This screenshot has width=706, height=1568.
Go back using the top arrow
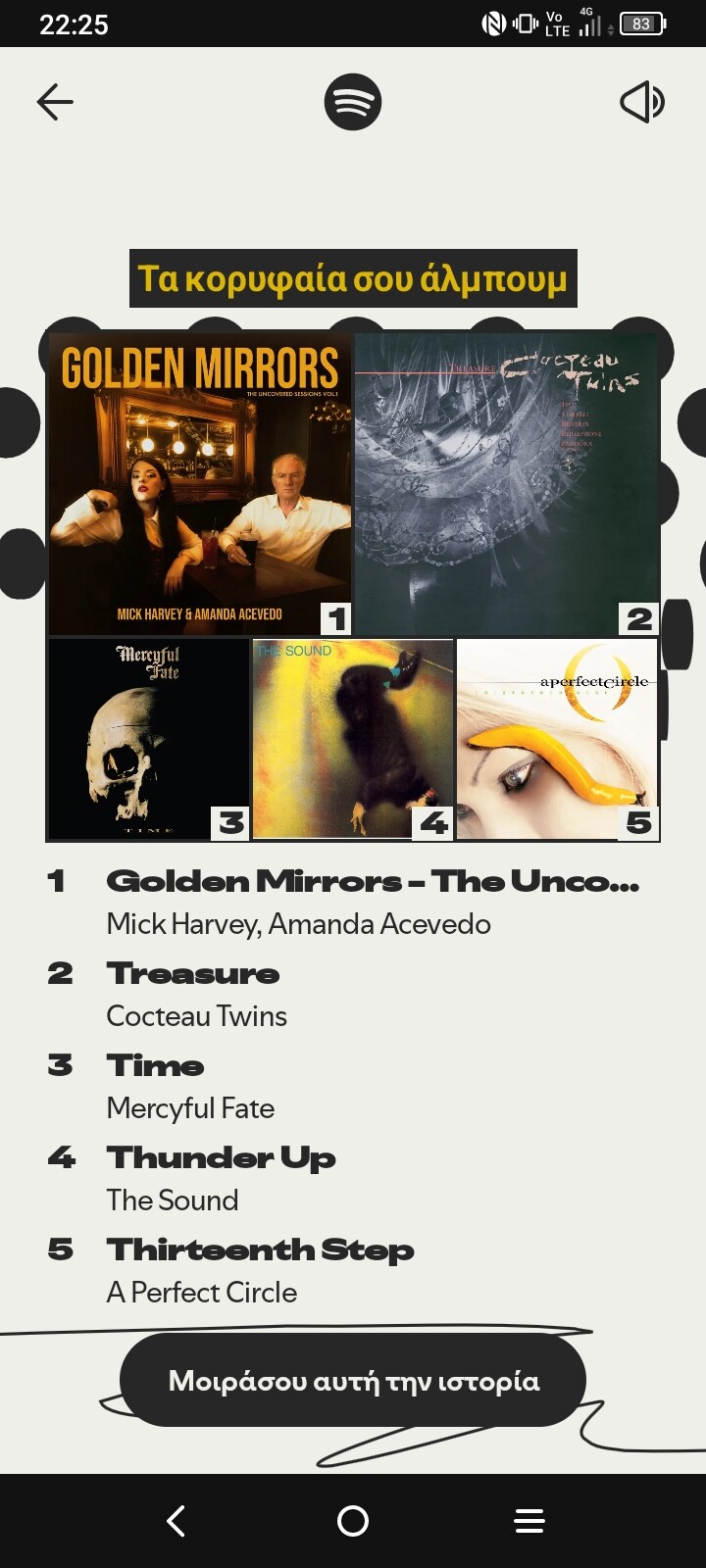click(55, 102)
